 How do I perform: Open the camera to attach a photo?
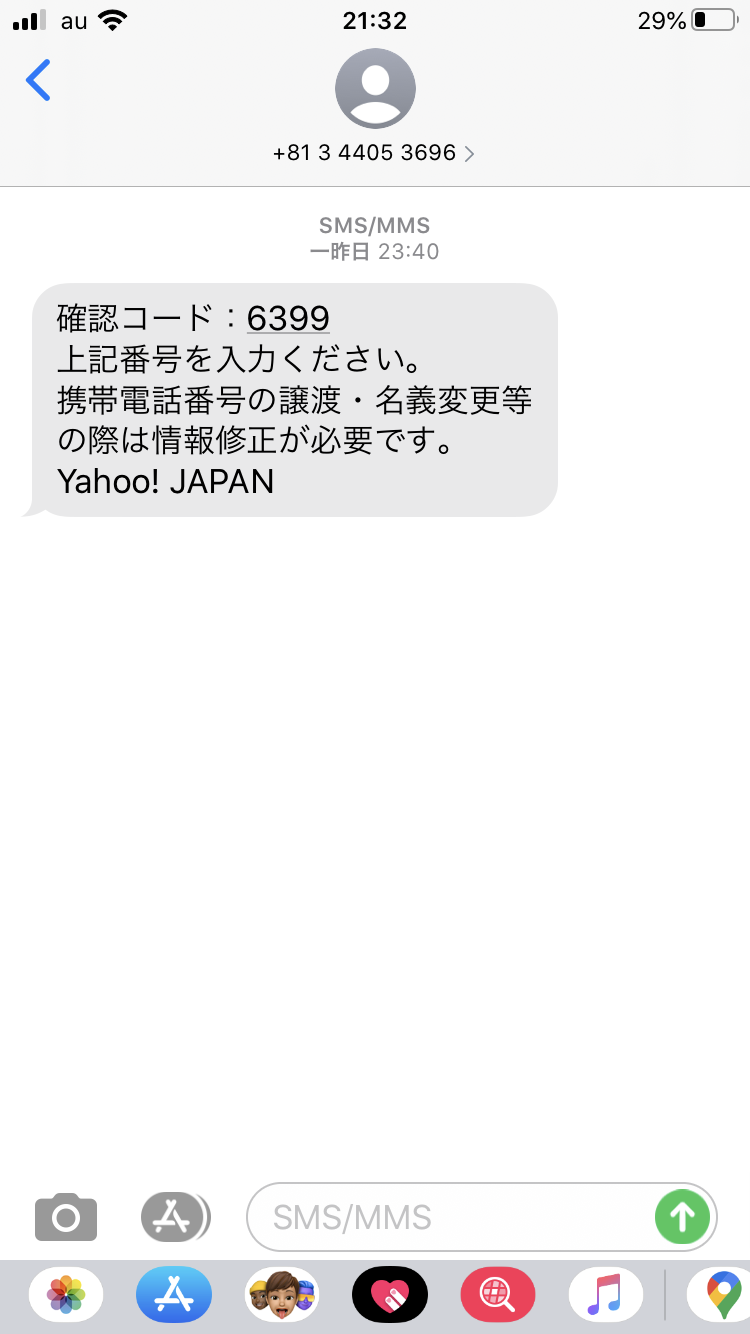click(x=66, y=1216)
